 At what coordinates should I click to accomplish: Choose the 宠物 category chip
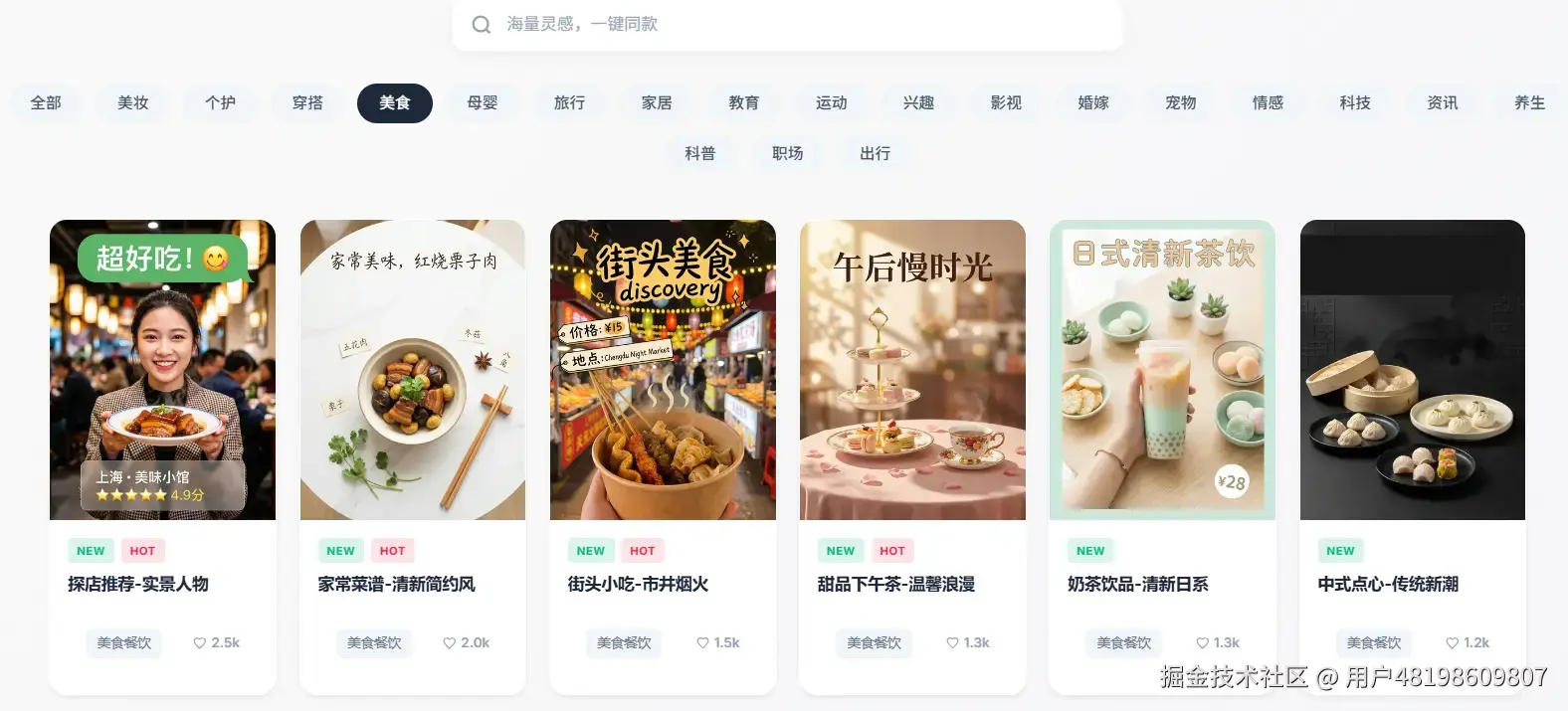point(1181,102)
